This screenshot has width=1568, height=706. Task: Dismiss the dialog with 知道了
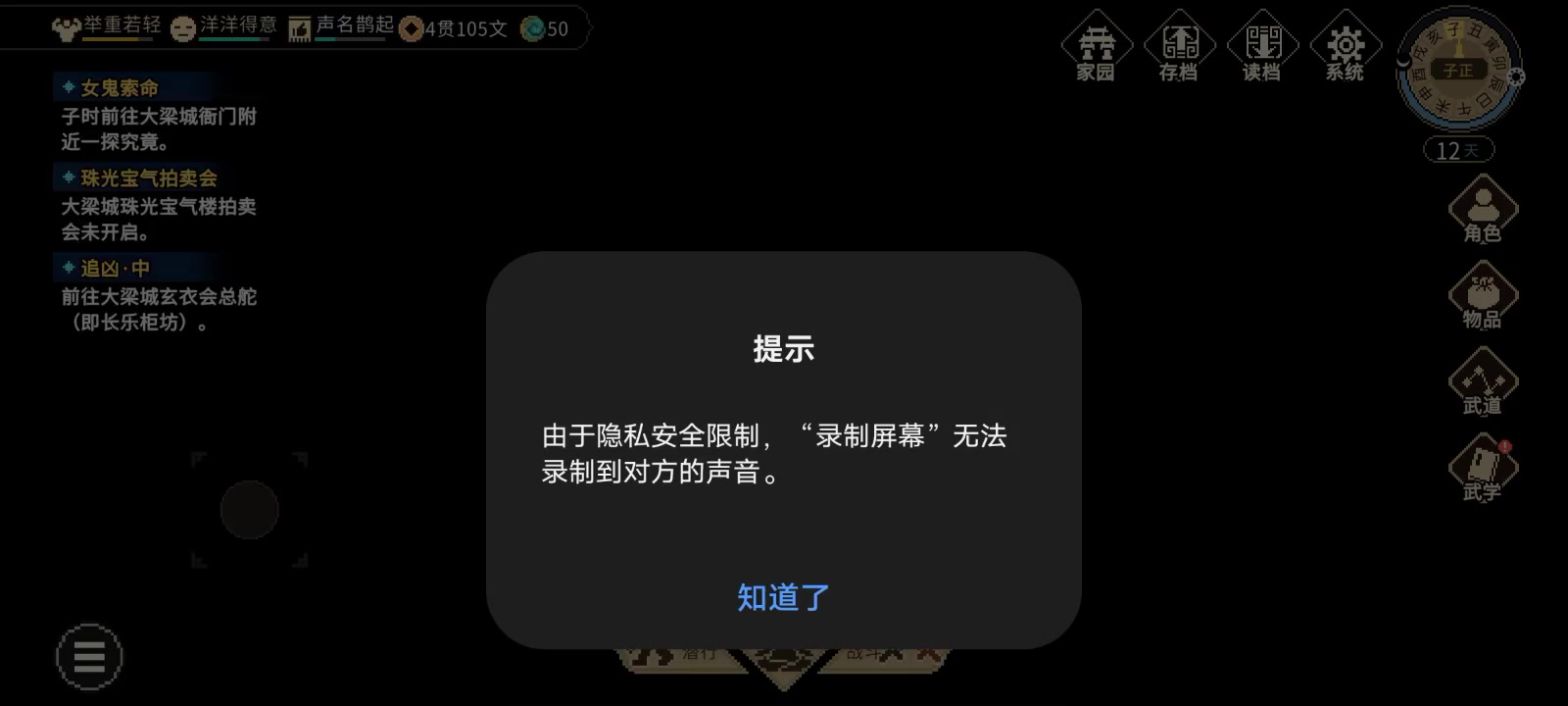coord(783,597)
